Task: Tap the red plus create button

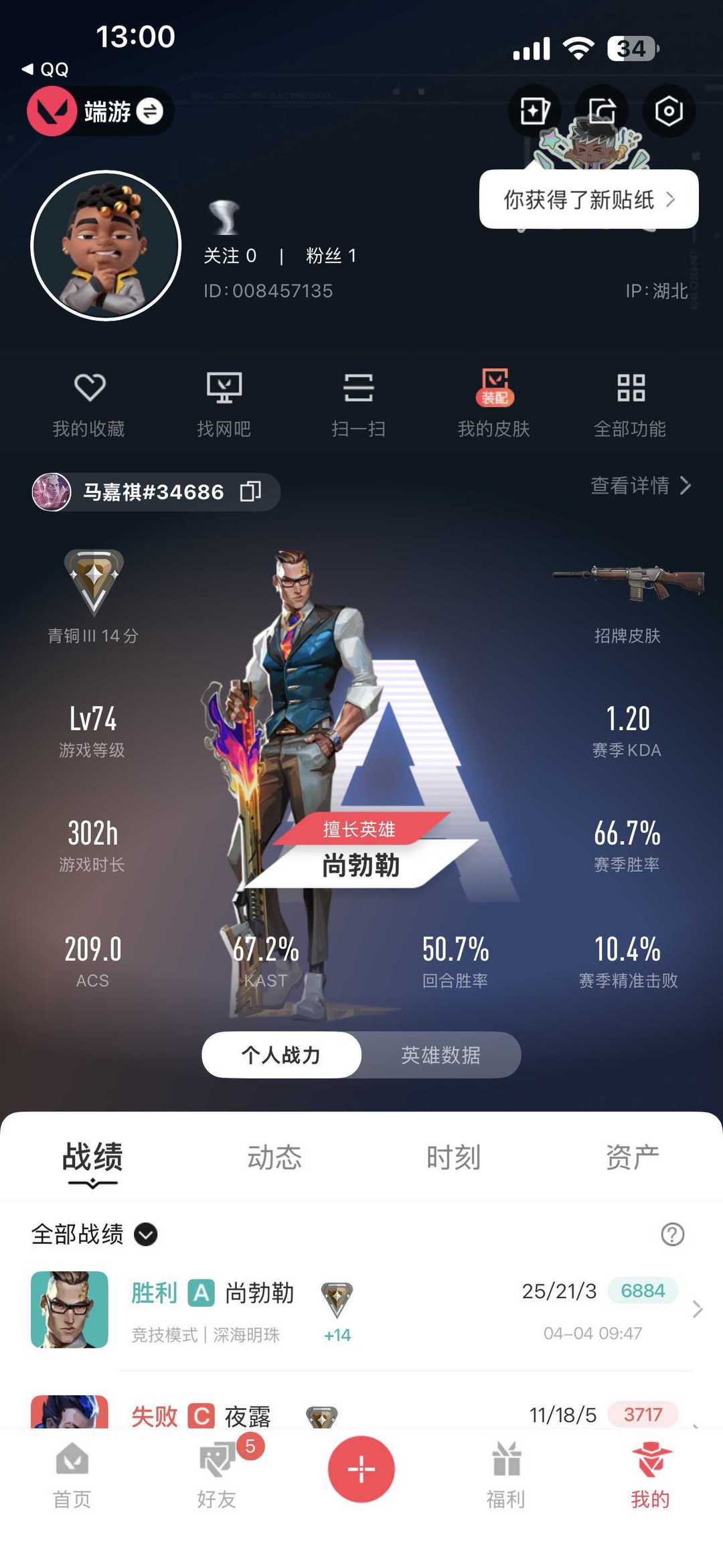Action: point(361,1468)
